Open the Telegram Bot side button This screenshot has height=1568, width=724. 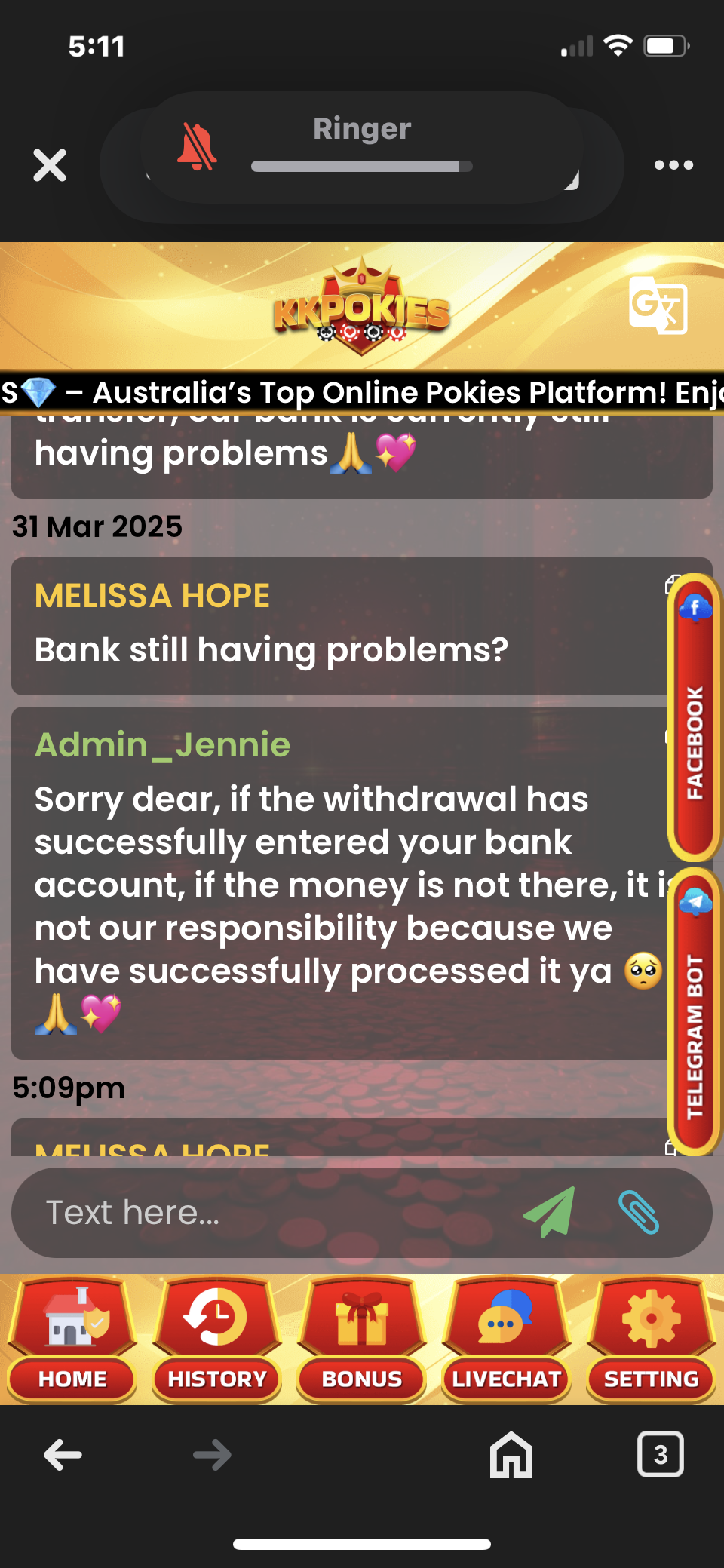pyautogui.click(x=694, y=1011)
